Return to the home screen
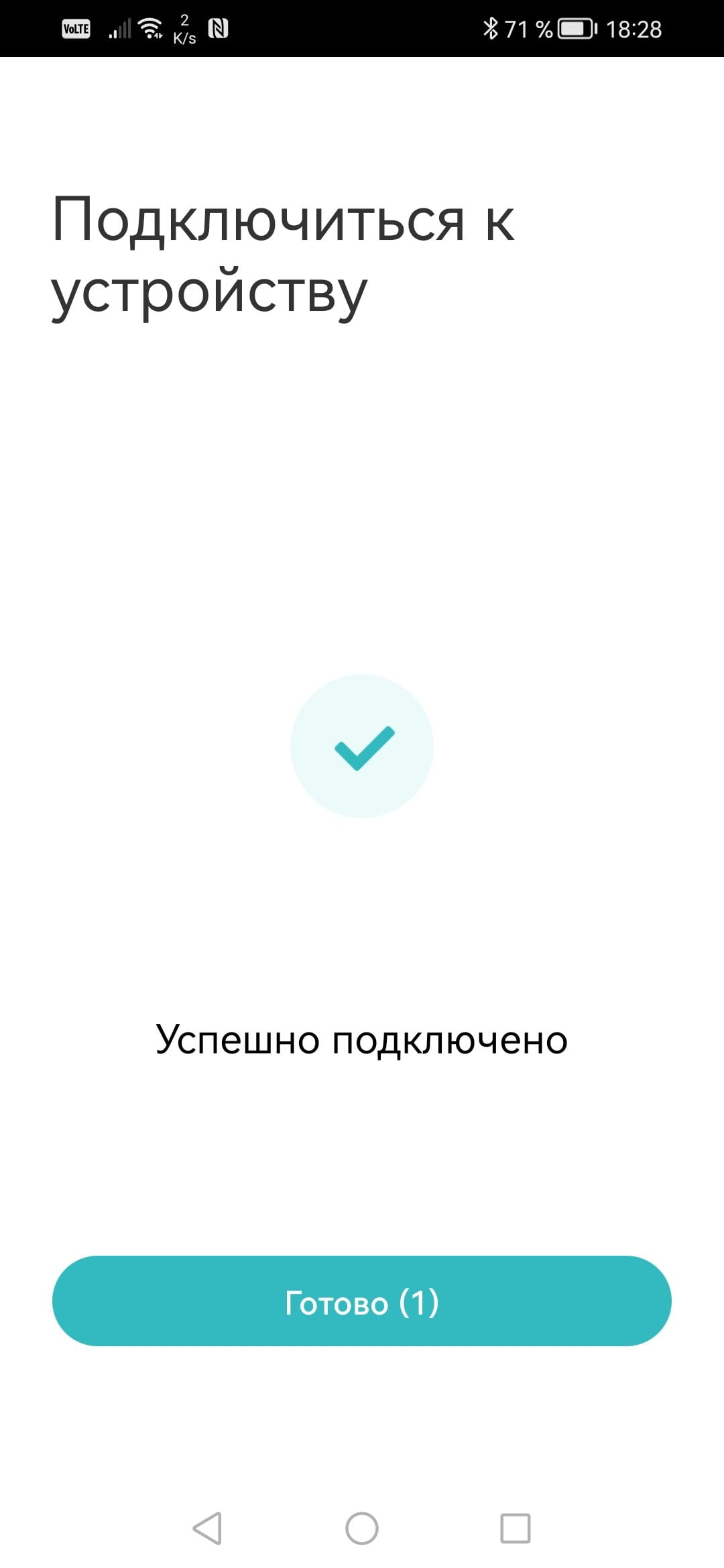The width and height of the screenshot is (724, 1568). click(362, 1528)
